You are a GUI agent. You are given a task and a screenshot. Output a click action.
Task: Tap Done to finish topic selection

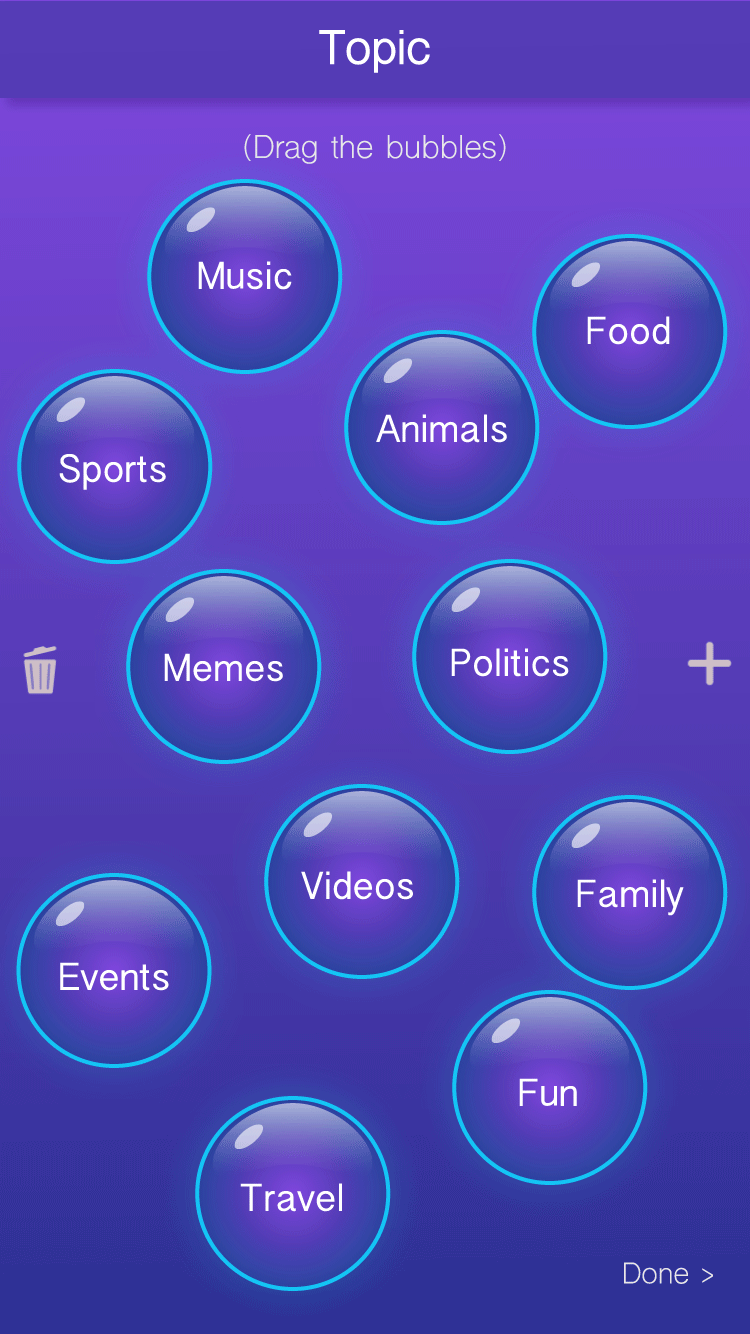click(x=667, y=1273)
